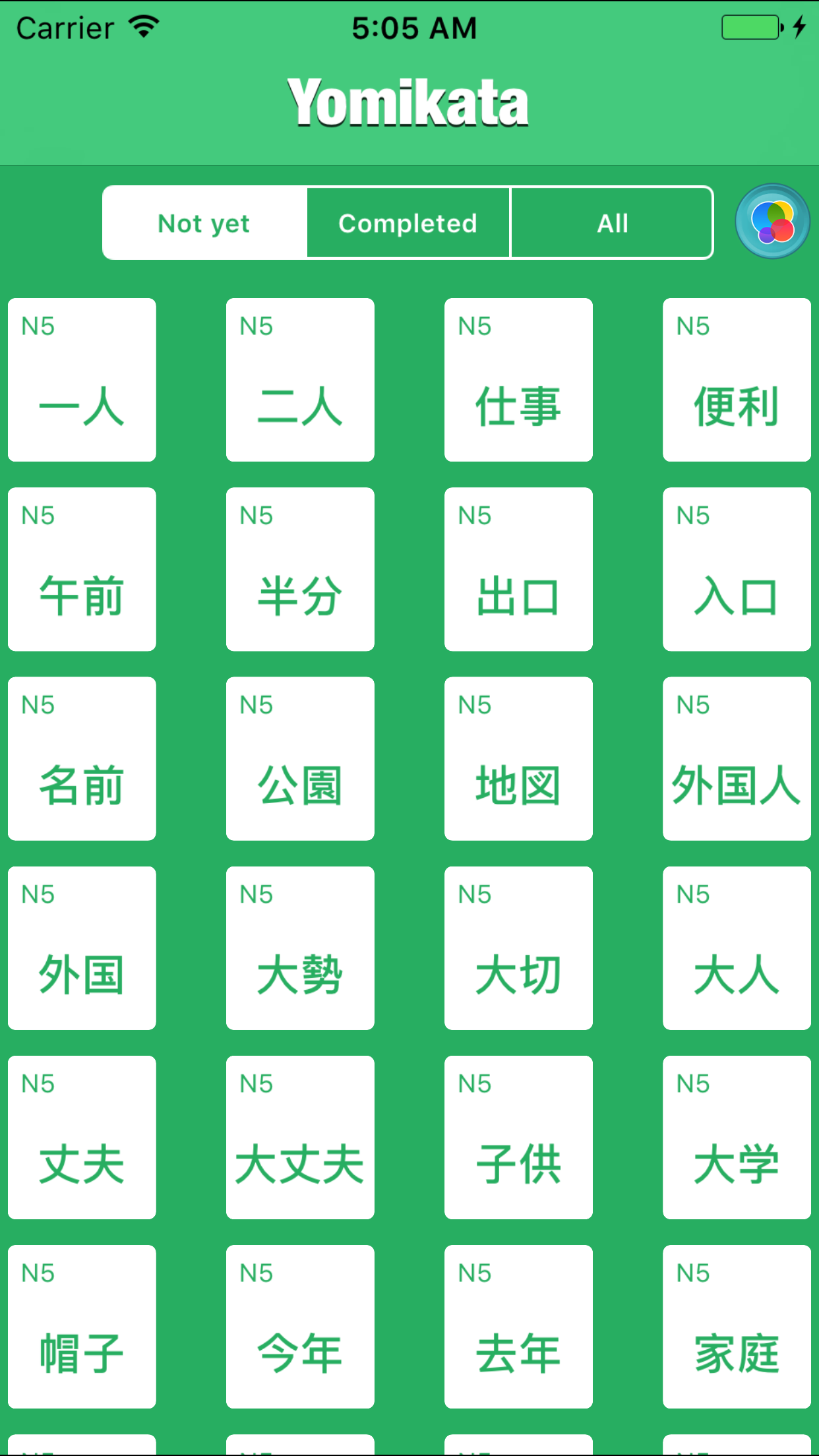Image resolution: width=819 pixels, height=1456 pixels.
Task: Open the 地図 card
Action: tap(518, 758)
